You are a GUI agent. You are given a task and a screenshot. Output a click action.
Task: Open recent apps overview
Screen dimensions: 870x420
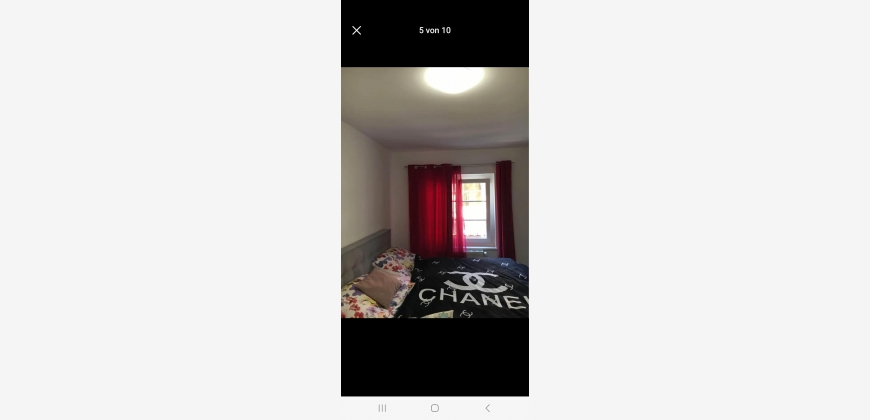pyautogui.click(x=382, y=408)
